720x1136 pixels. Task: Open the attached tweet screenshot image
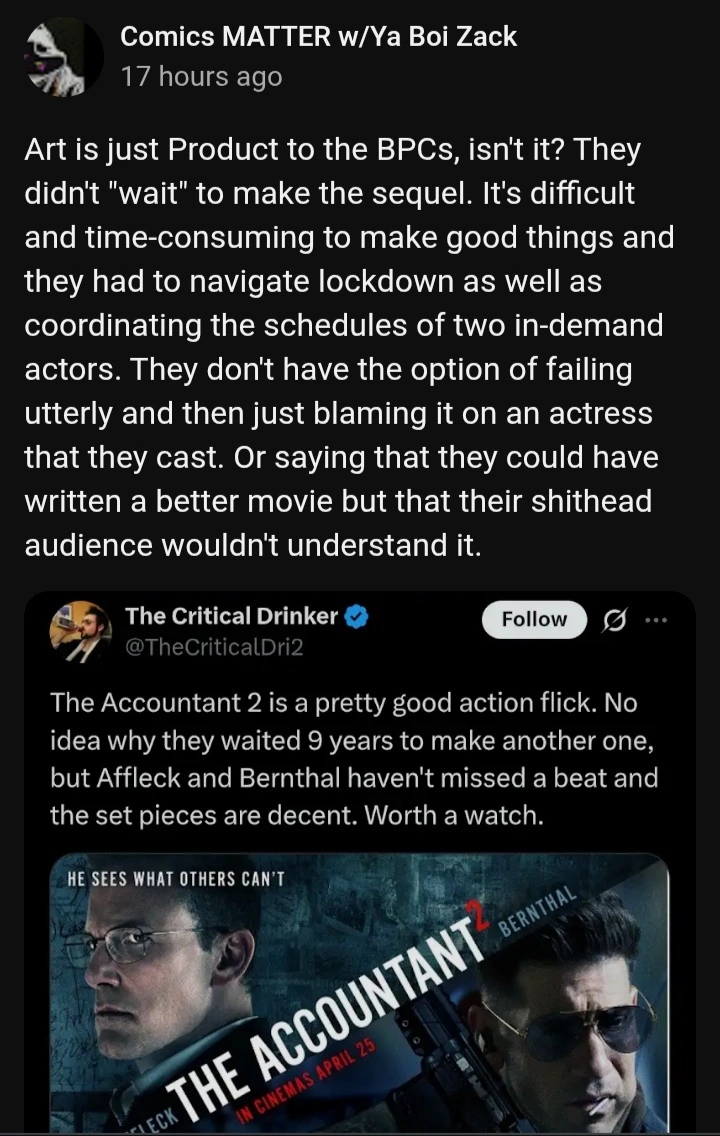point(360,860)
